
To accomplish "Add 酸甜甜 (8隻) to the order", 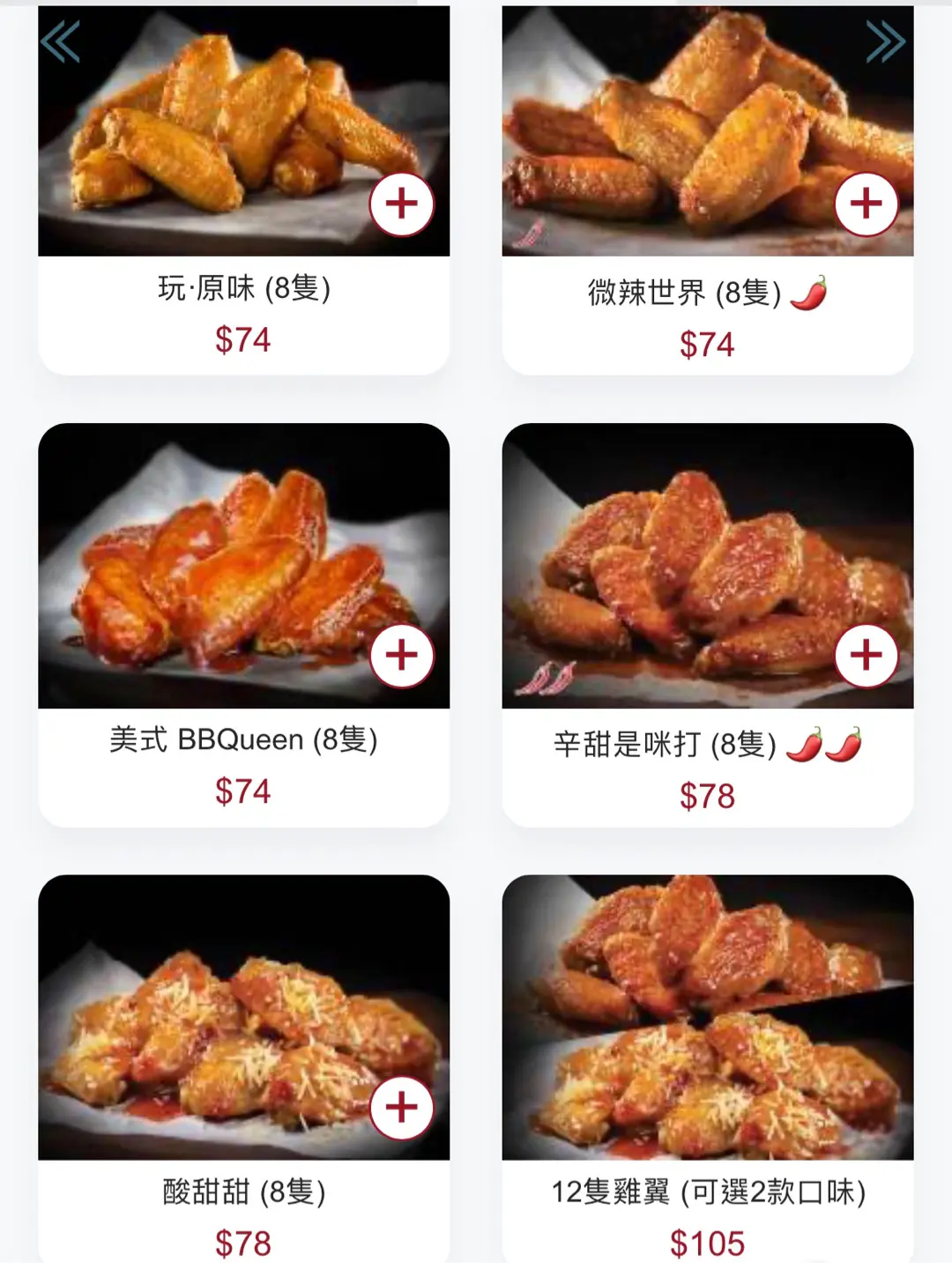I will point(402,1107).
